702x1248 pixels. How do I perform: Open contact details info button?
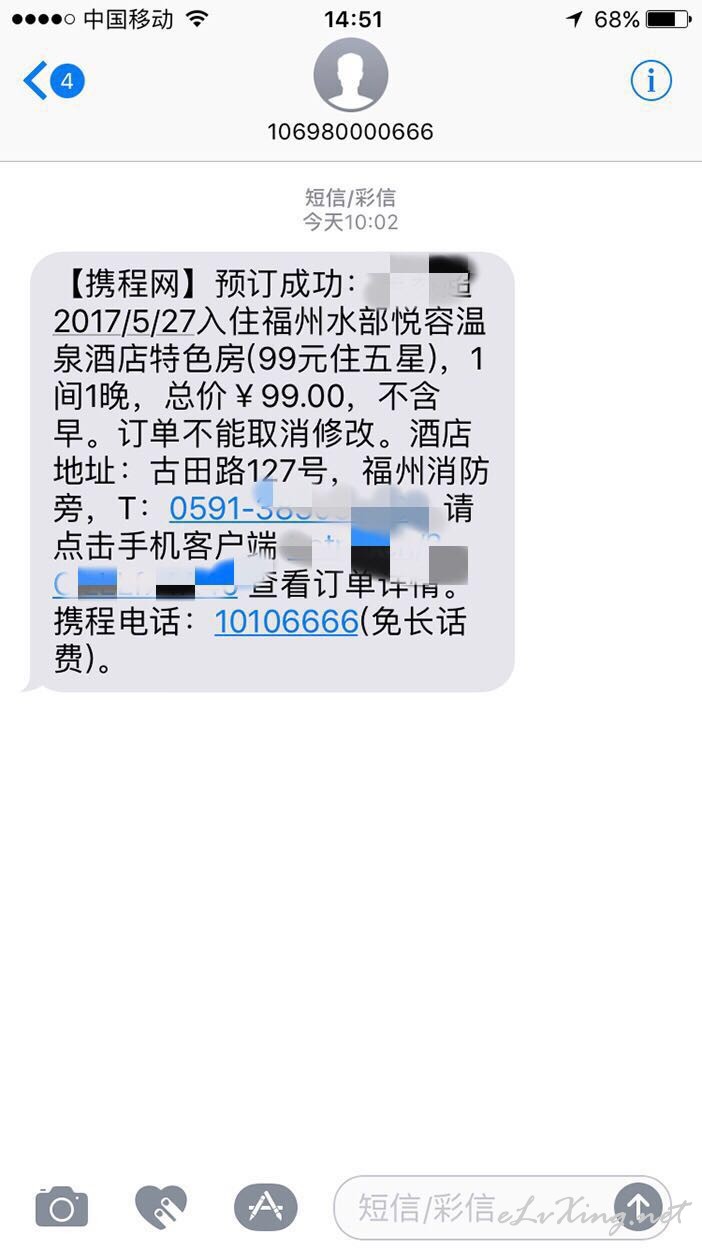651,81
